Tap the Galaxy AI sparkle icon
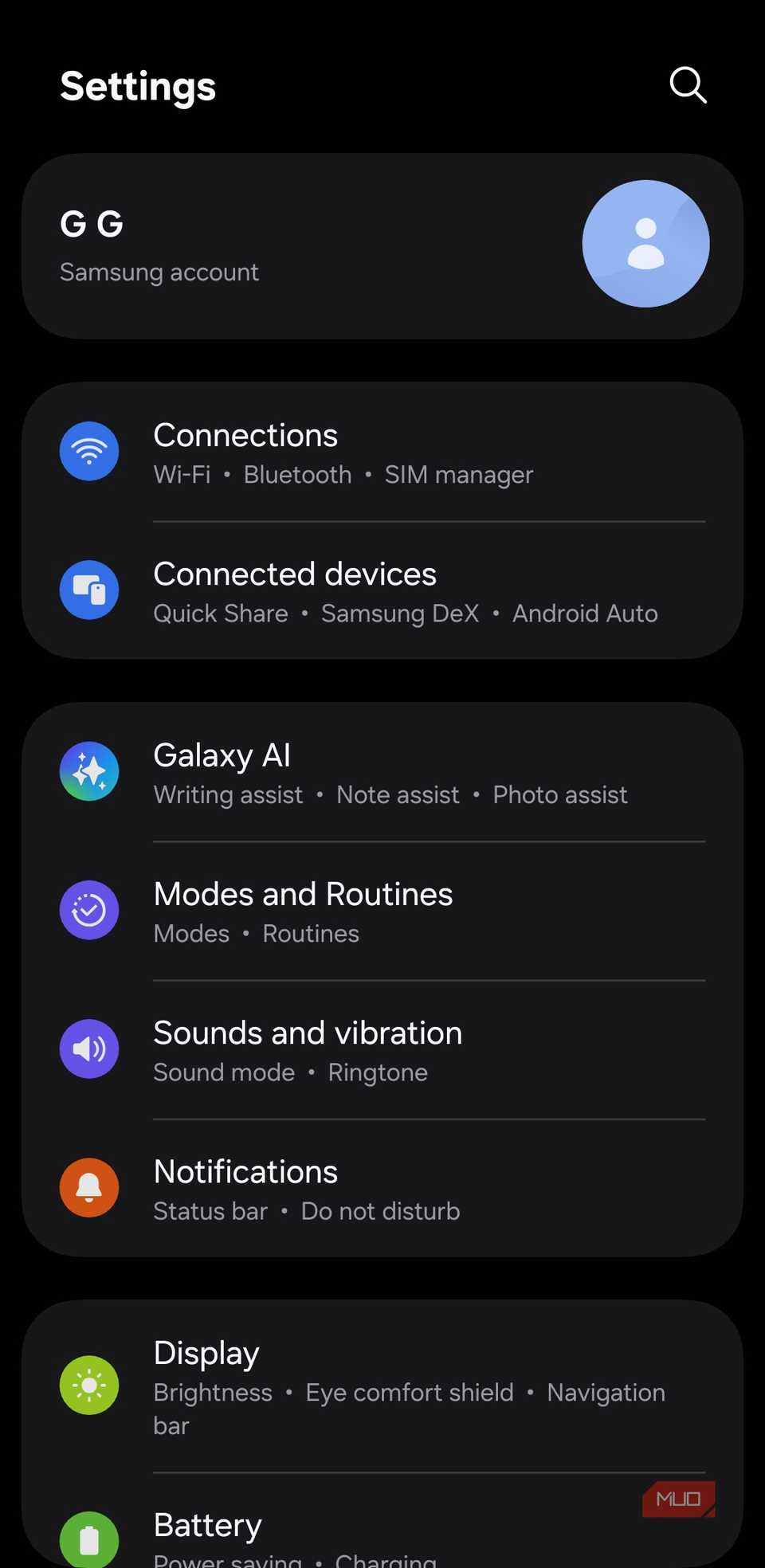This screenshot has height=1568, width=765. [89, 770]
